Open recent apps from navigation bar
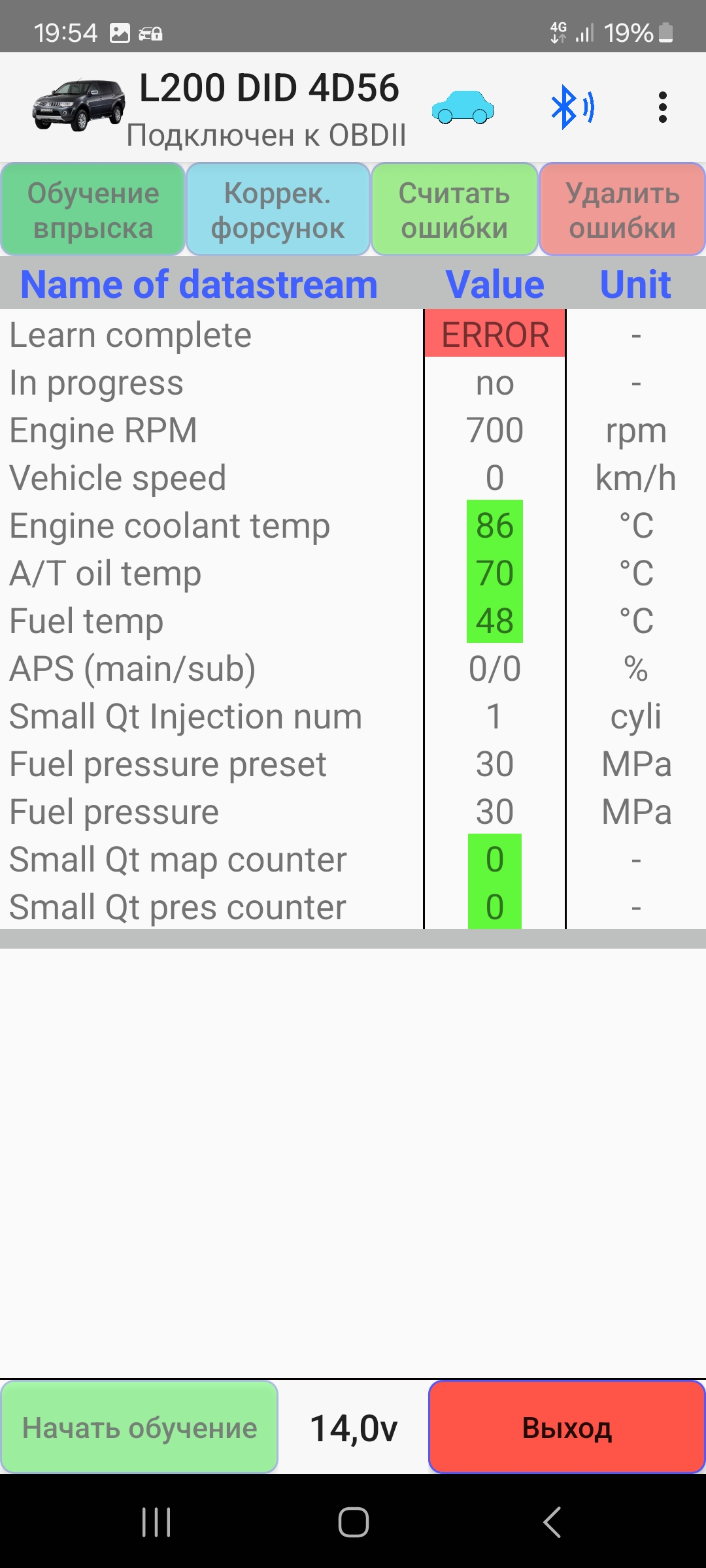The width and height of the screenshot is (706, 1568). tap(156, 1522)
